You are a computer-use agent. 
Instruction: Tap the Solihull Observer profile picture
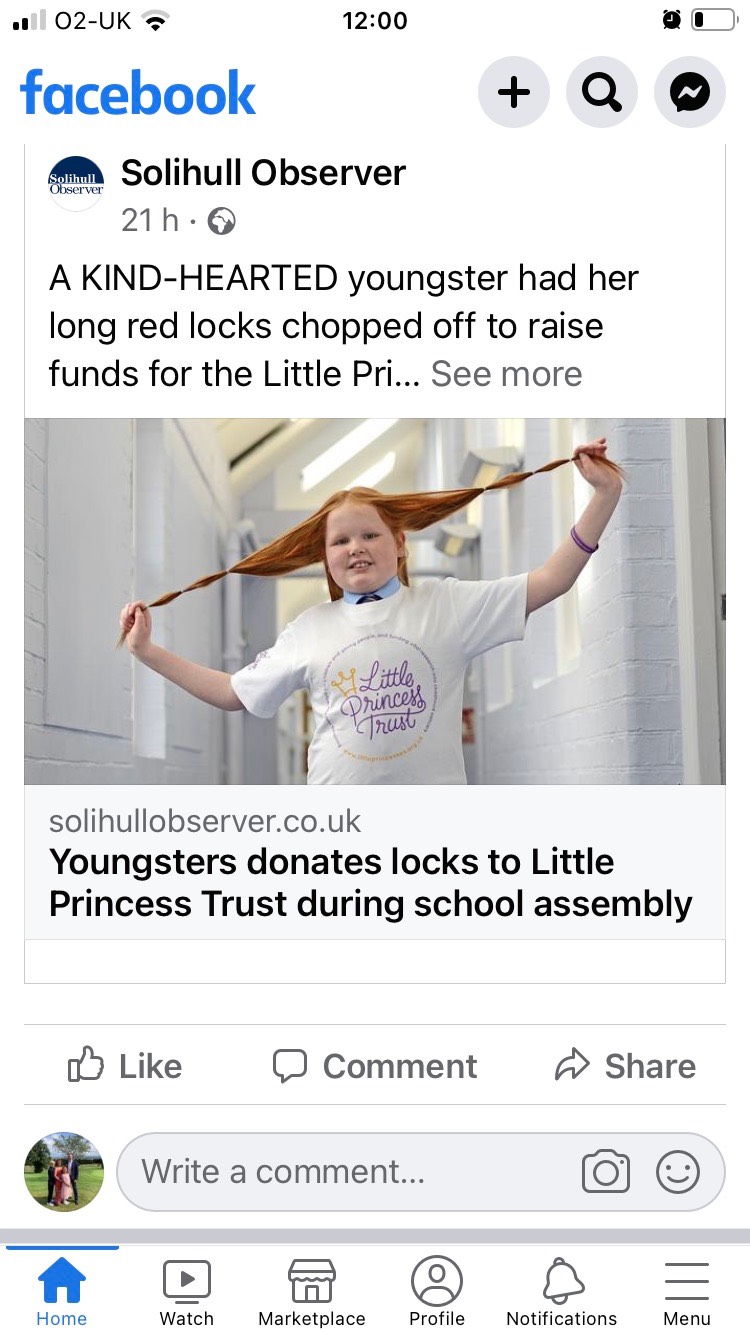[x=76, y=183]
